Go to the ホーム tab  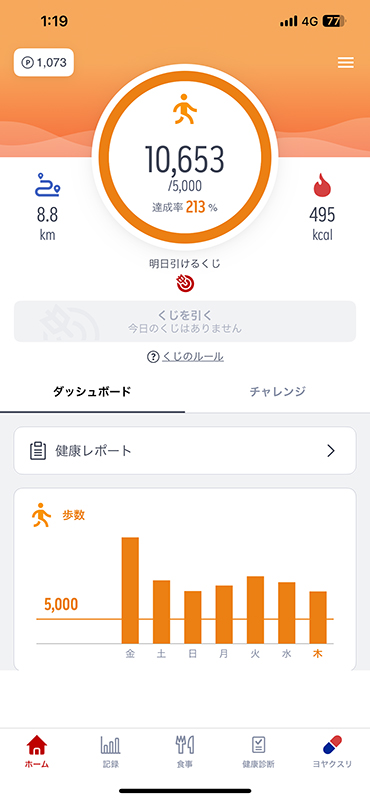coord(37,752)
